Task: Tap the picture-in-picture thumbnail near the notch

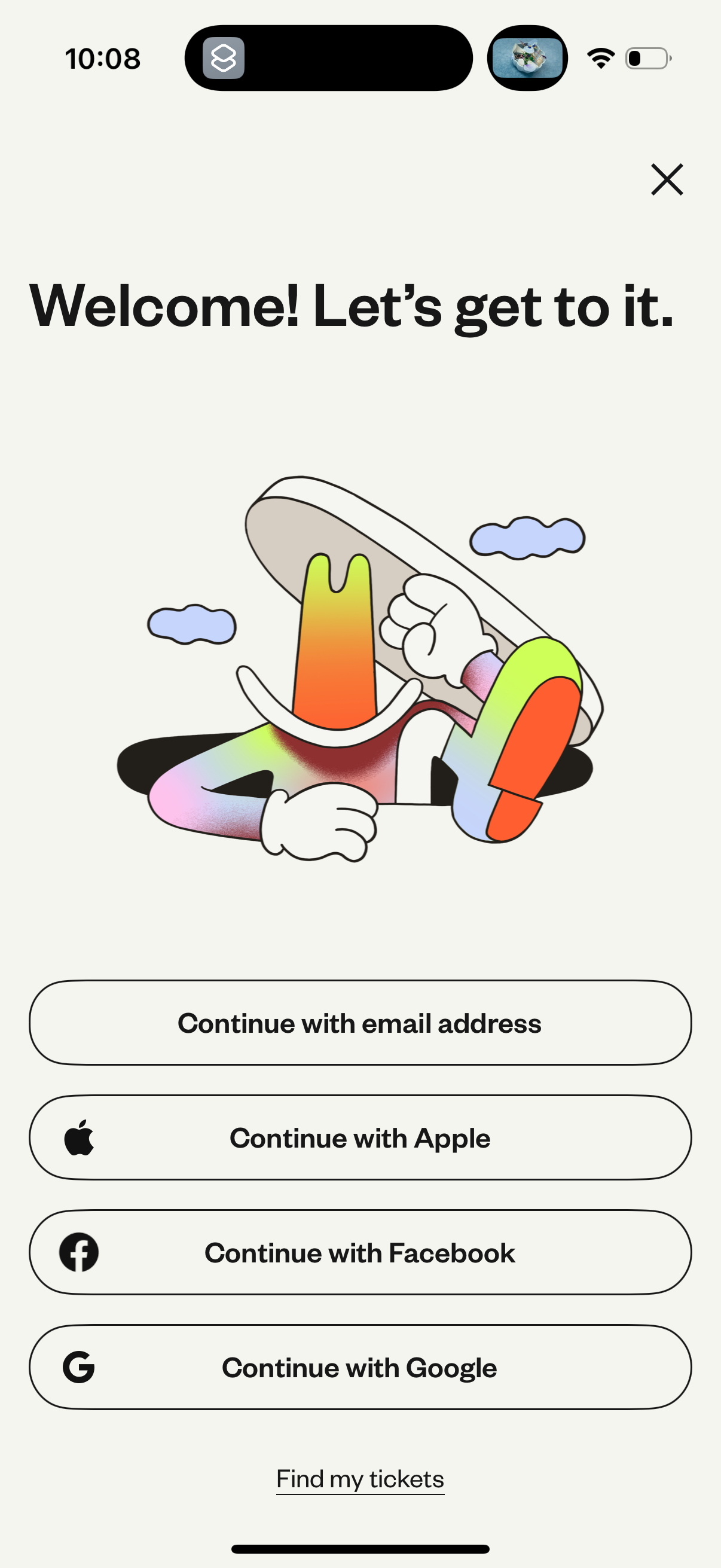Action: (526, 59)
